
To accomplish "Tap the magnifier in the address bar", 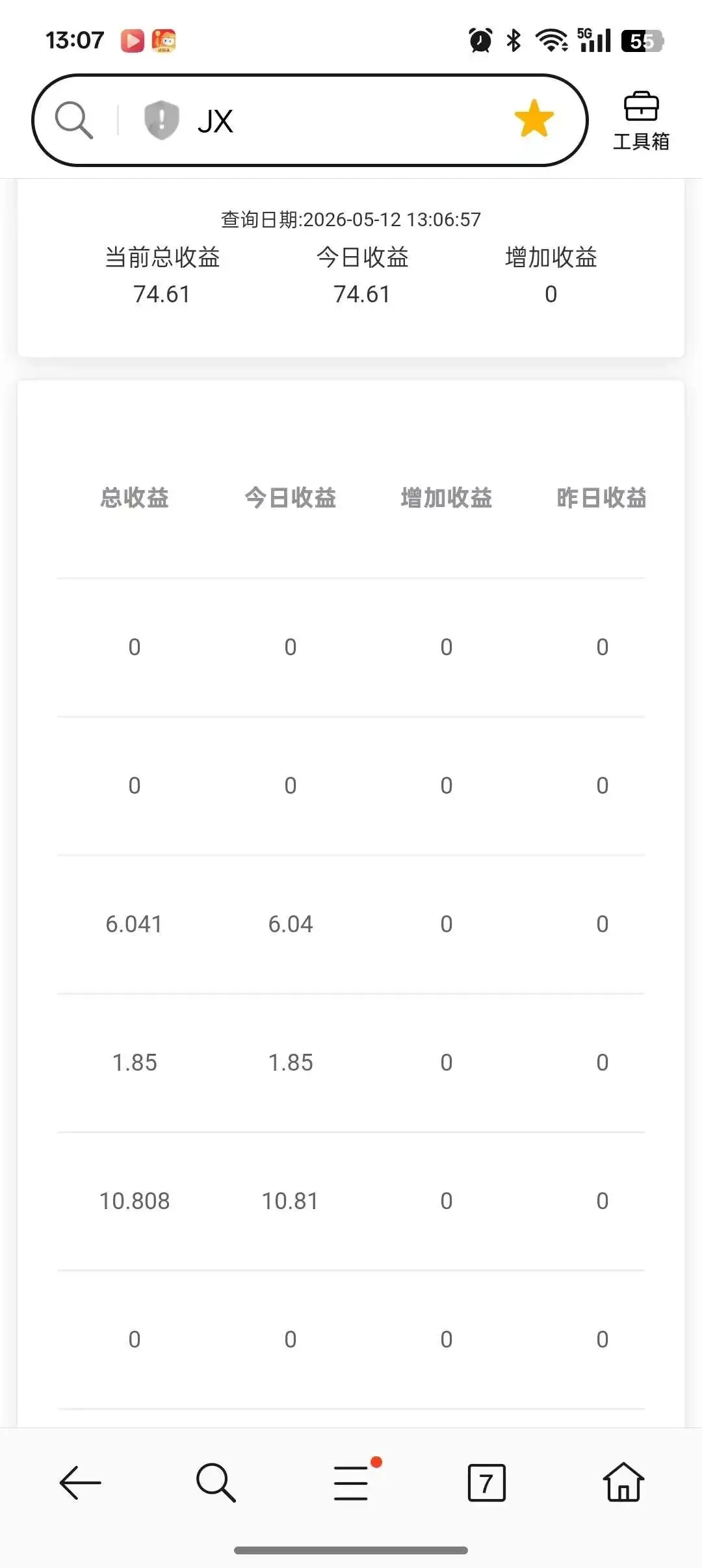I will coord(74,120).
